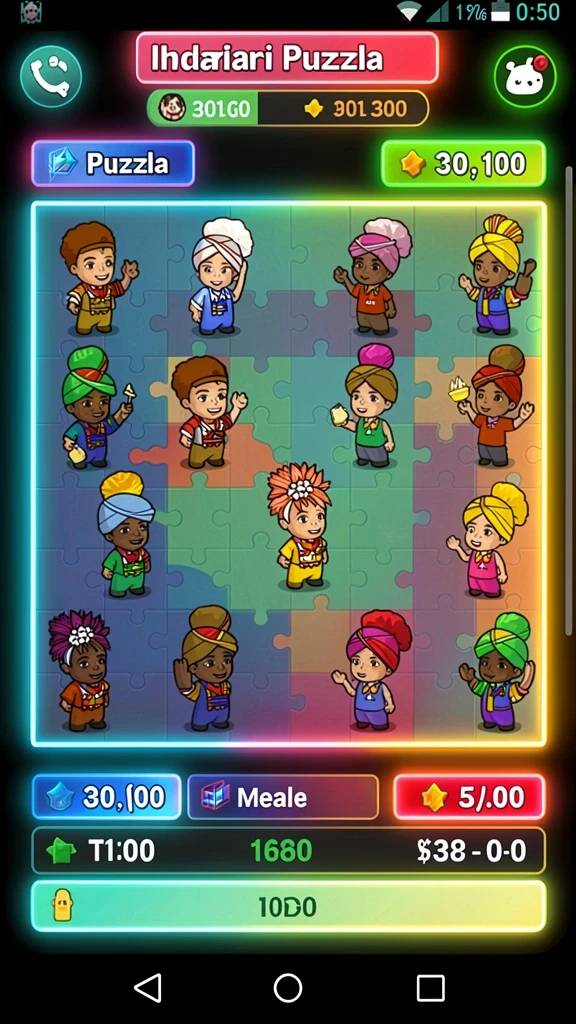Go back with the system back button
The height and width of the screenshot is (1024, 576).
tap(148, 987)
